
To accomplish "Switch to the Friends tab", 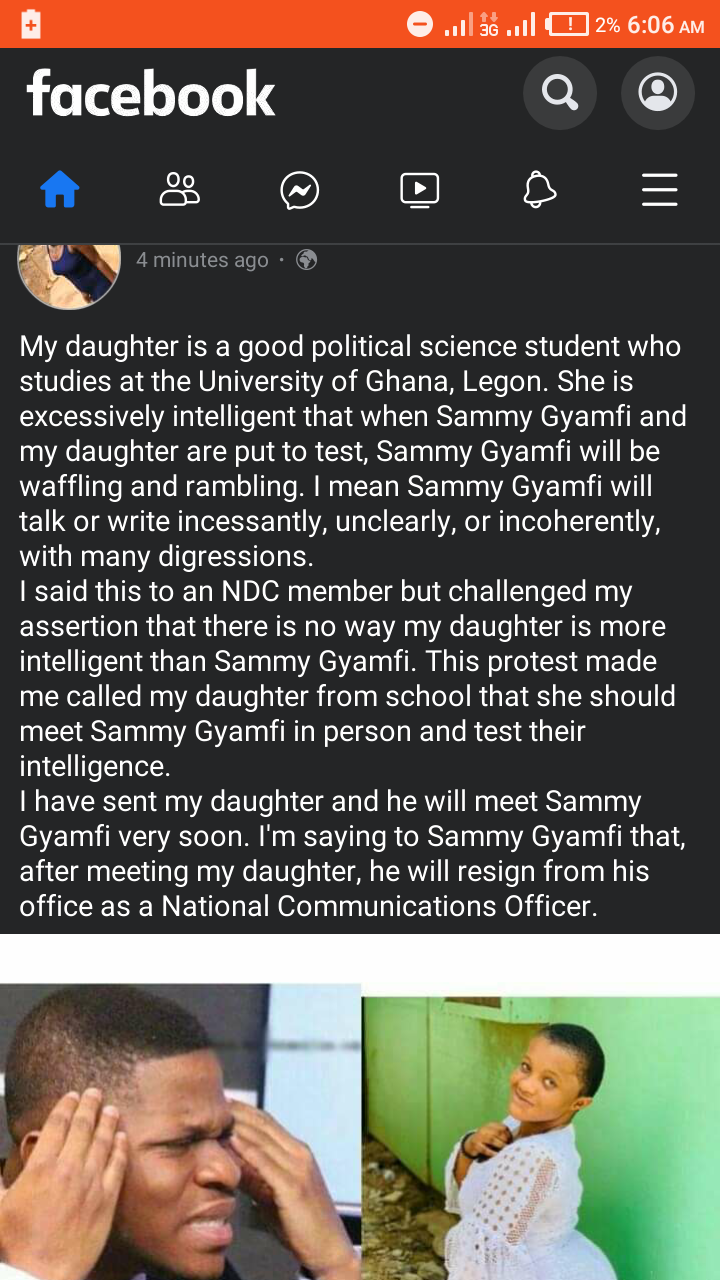I will 180,189.
